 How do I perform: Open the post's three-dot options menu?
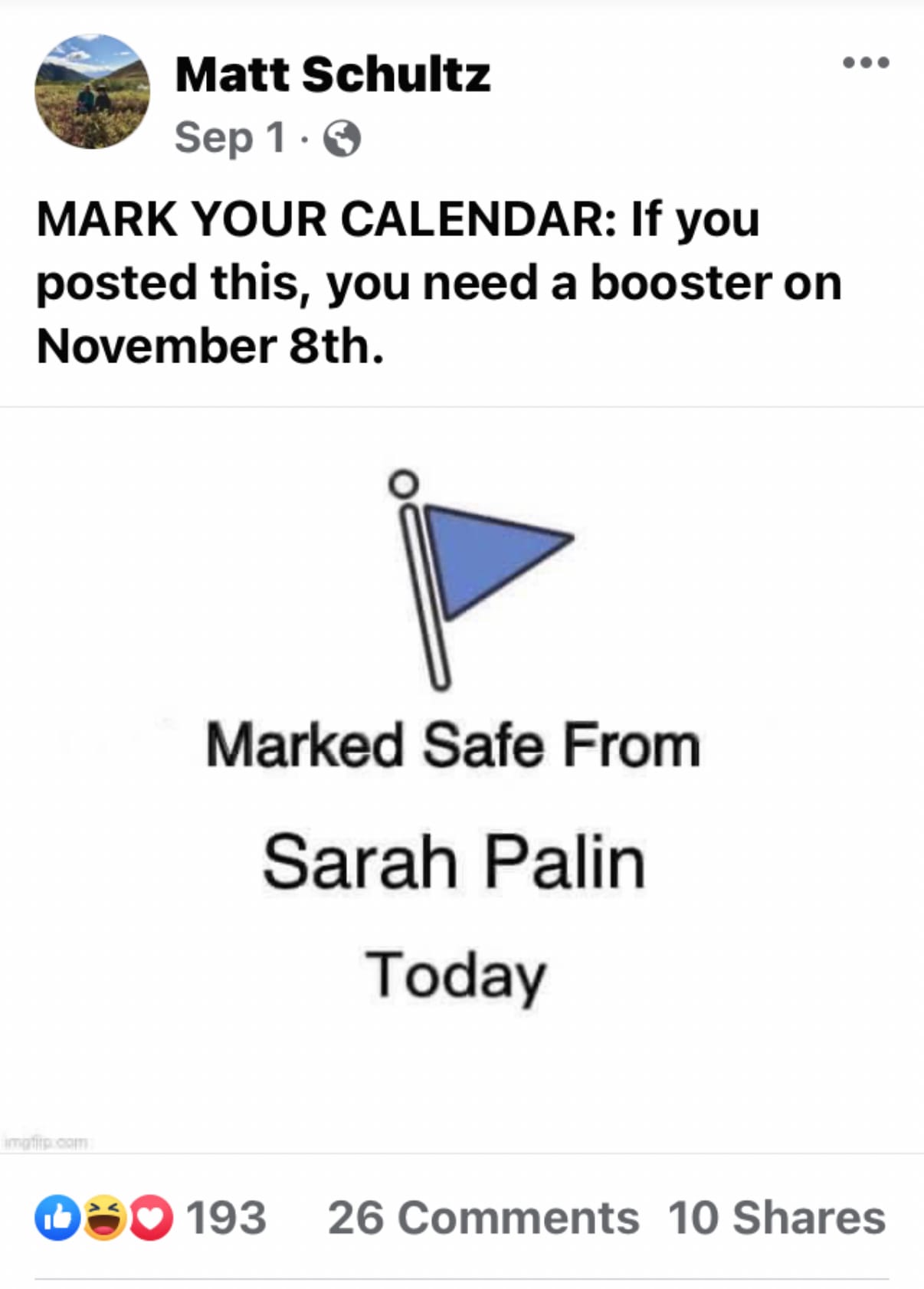pyautogui.click(x=866, y=63)
